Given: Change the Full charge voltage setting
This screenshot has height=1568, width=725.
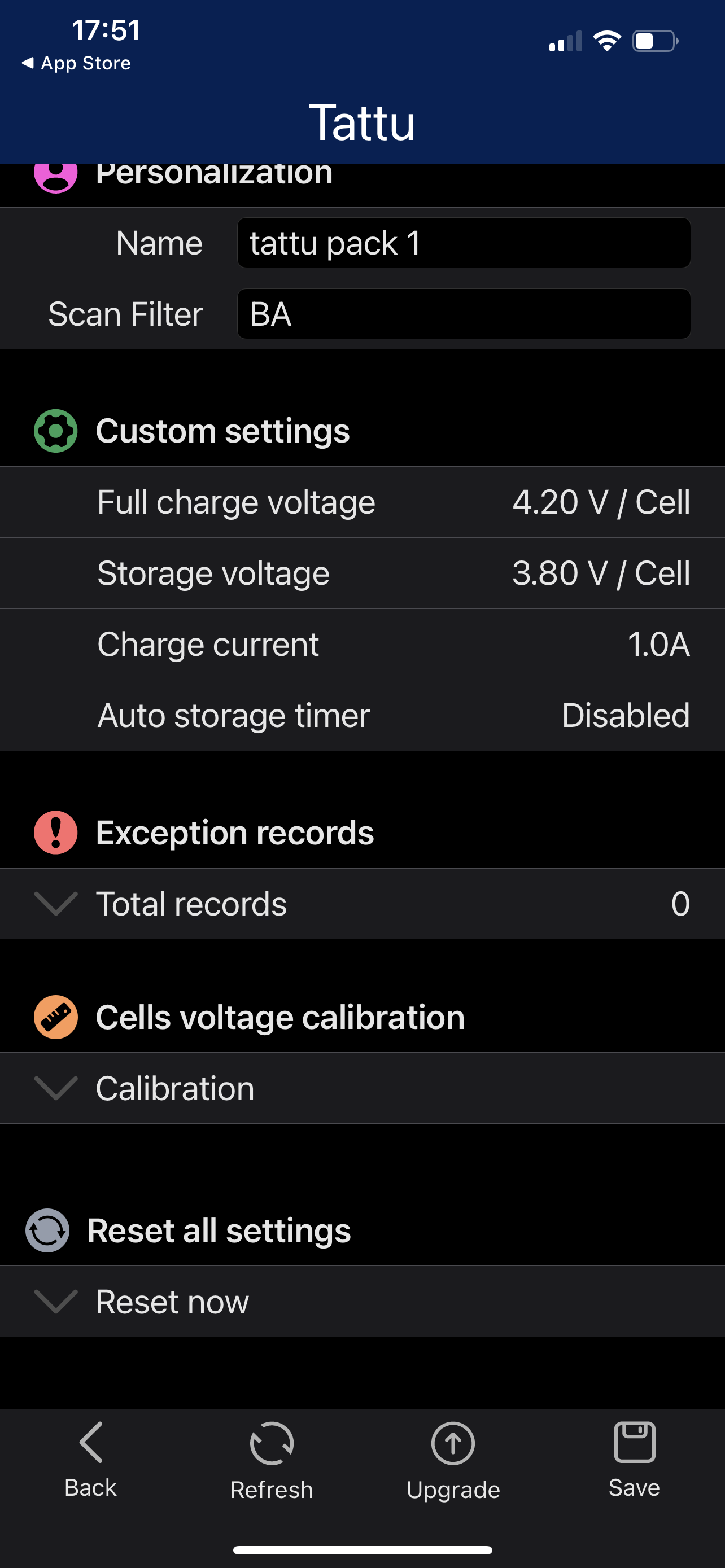Looking at the screenshot, I should (363, 502).
